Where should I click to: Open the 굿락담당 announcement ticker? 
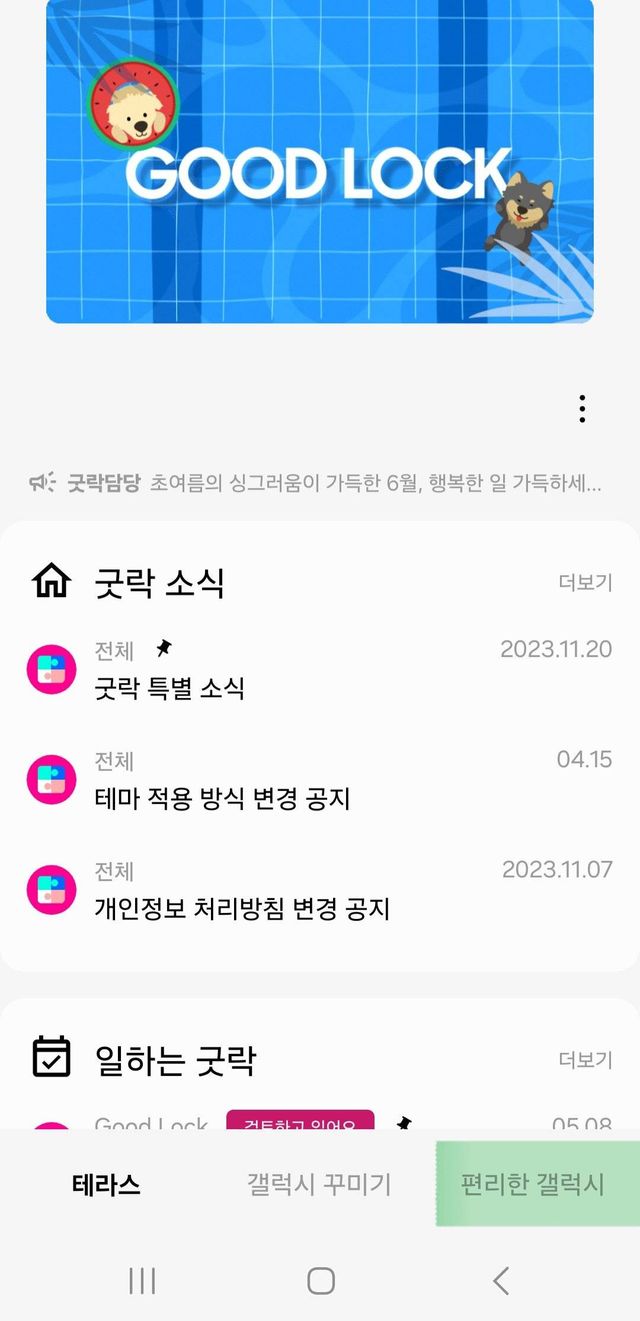click(316, 484)
